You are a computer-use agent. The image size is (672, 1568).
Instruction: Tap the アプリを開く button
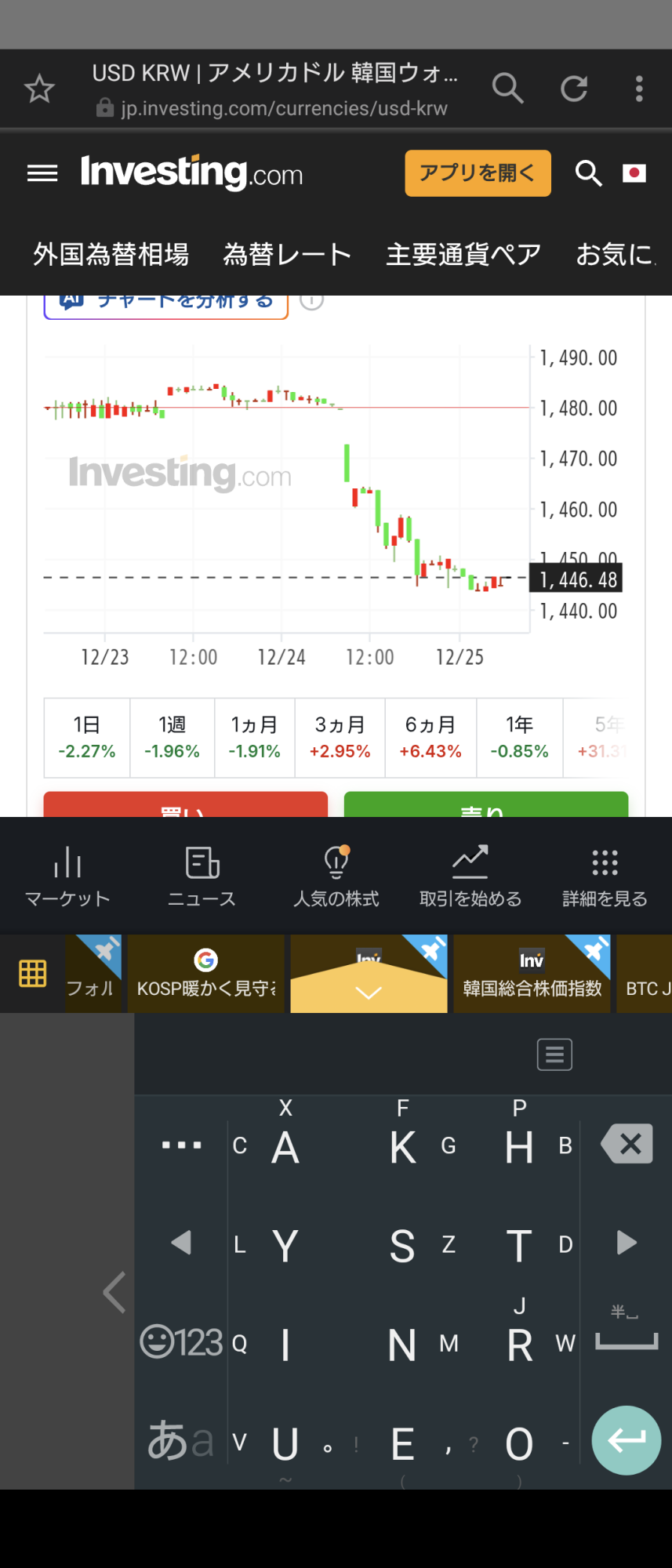coord(478,173)
